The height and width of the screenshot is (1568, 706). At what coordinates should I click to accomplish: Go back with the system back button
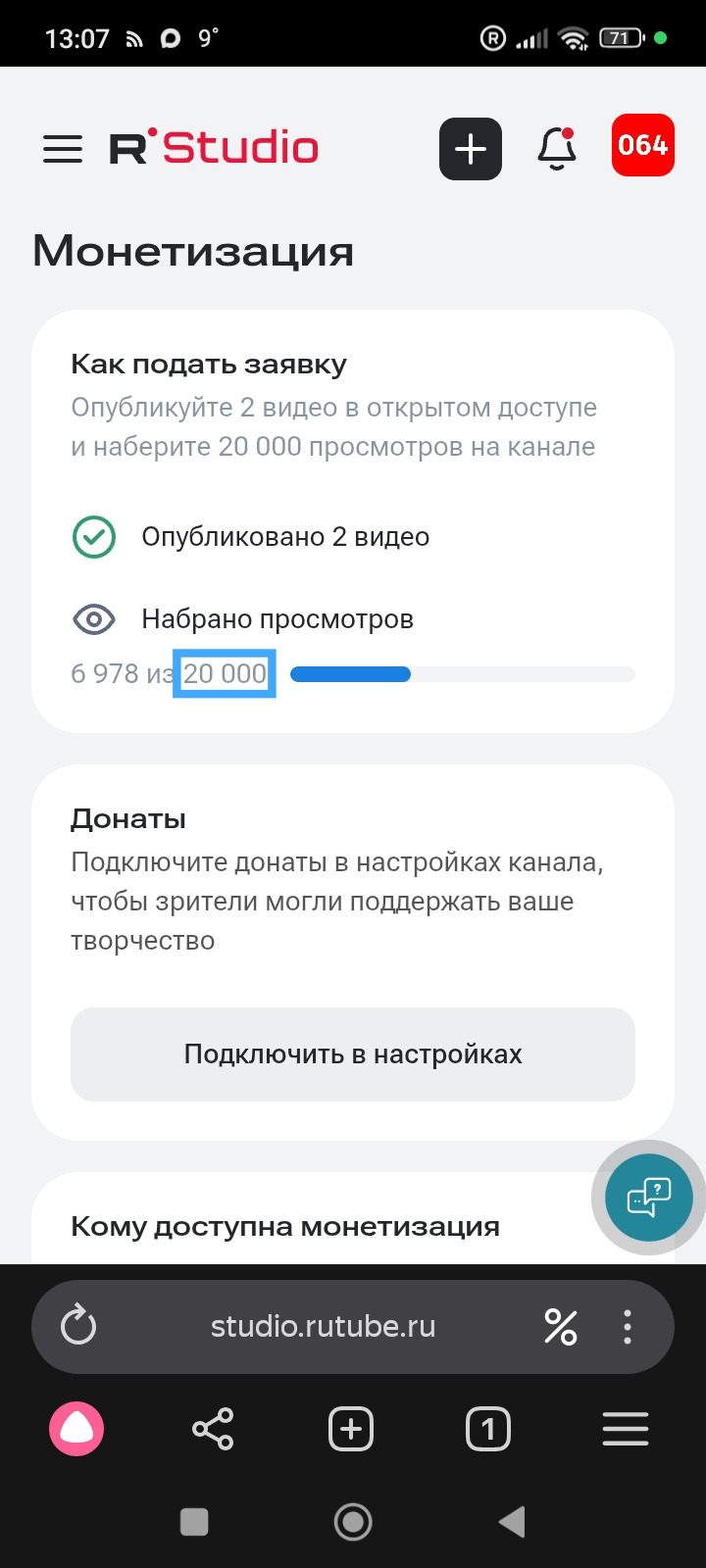point(512,1522)
